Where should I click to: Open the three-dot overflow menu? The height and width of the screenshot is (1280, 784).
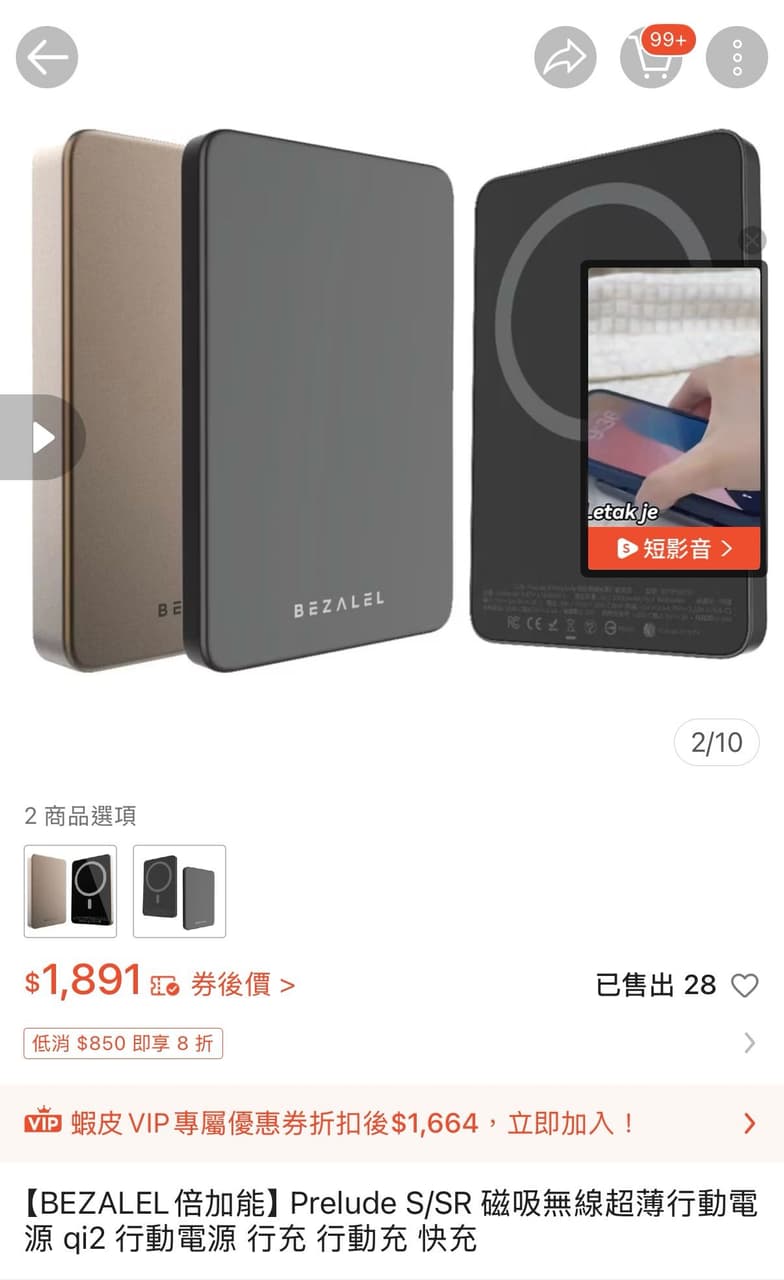click(737, 56)
